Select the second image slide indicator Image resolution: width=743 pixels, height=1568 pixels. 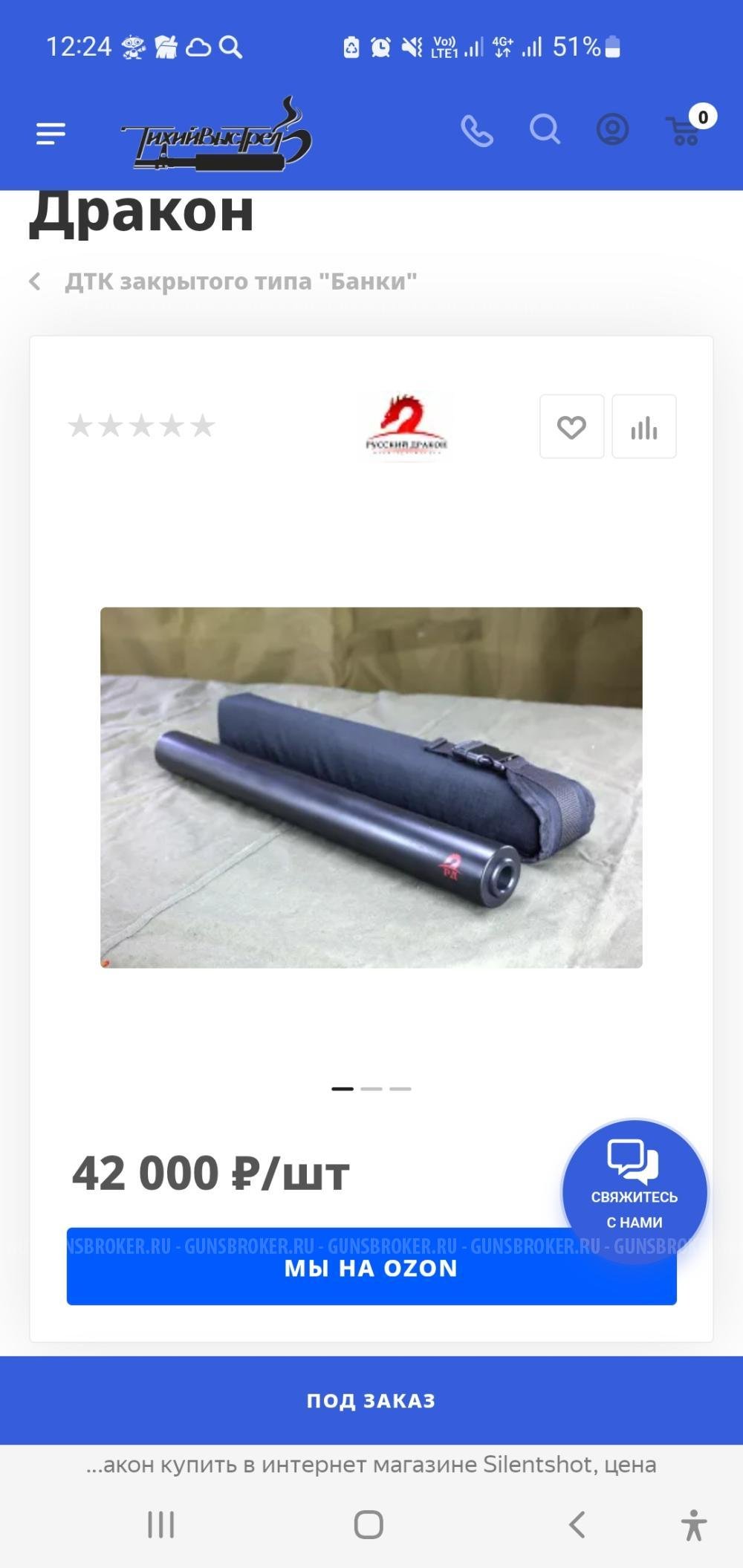pos(371,1089)
